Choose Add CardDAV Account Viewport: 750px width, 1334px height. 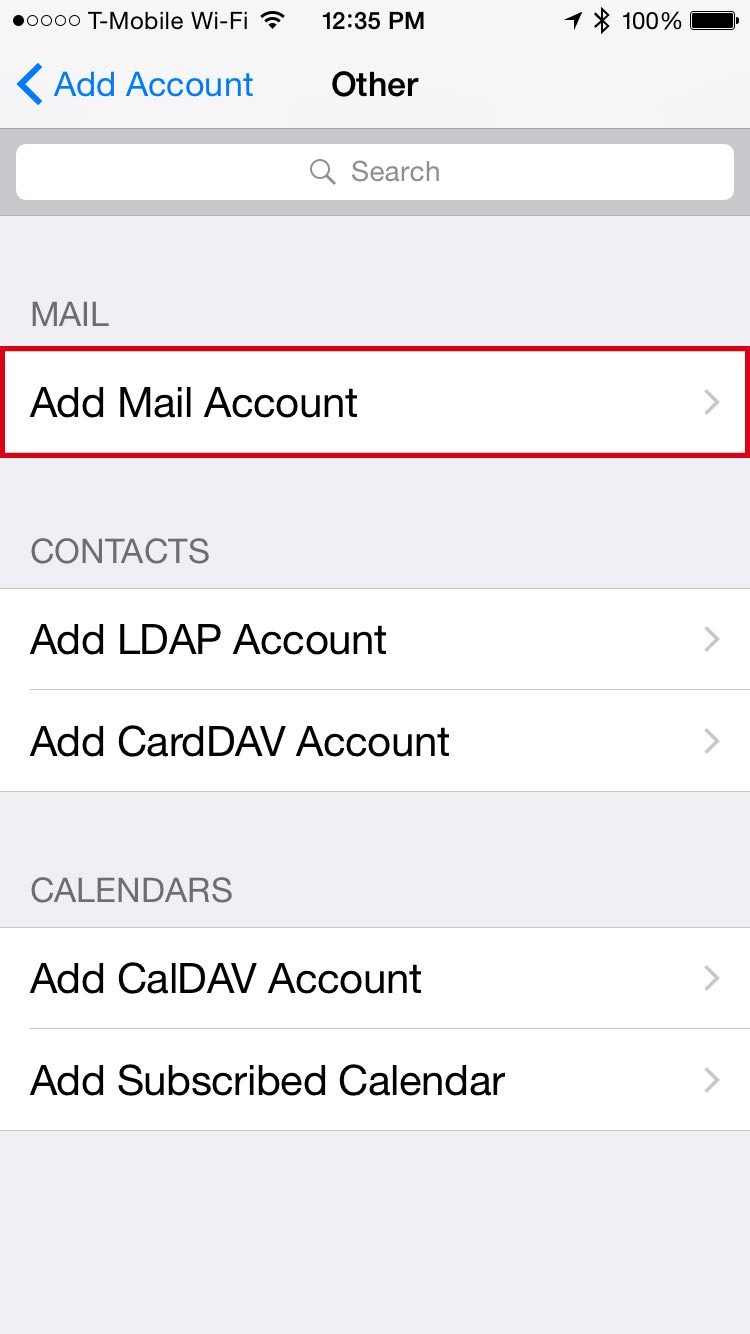375,741
